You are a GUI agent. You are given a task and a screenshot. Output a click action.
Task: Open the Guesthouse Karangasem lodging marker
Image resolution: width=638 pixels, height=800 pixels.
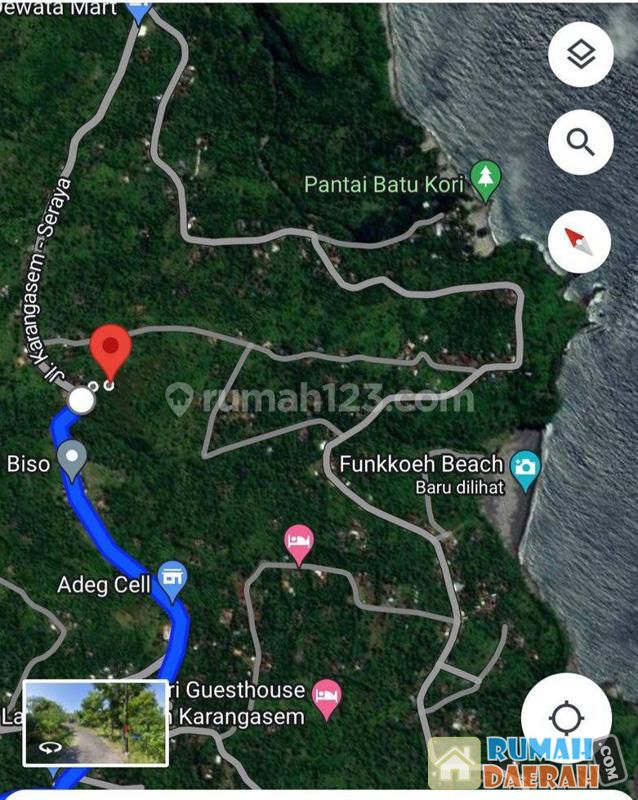pos(326,697)
